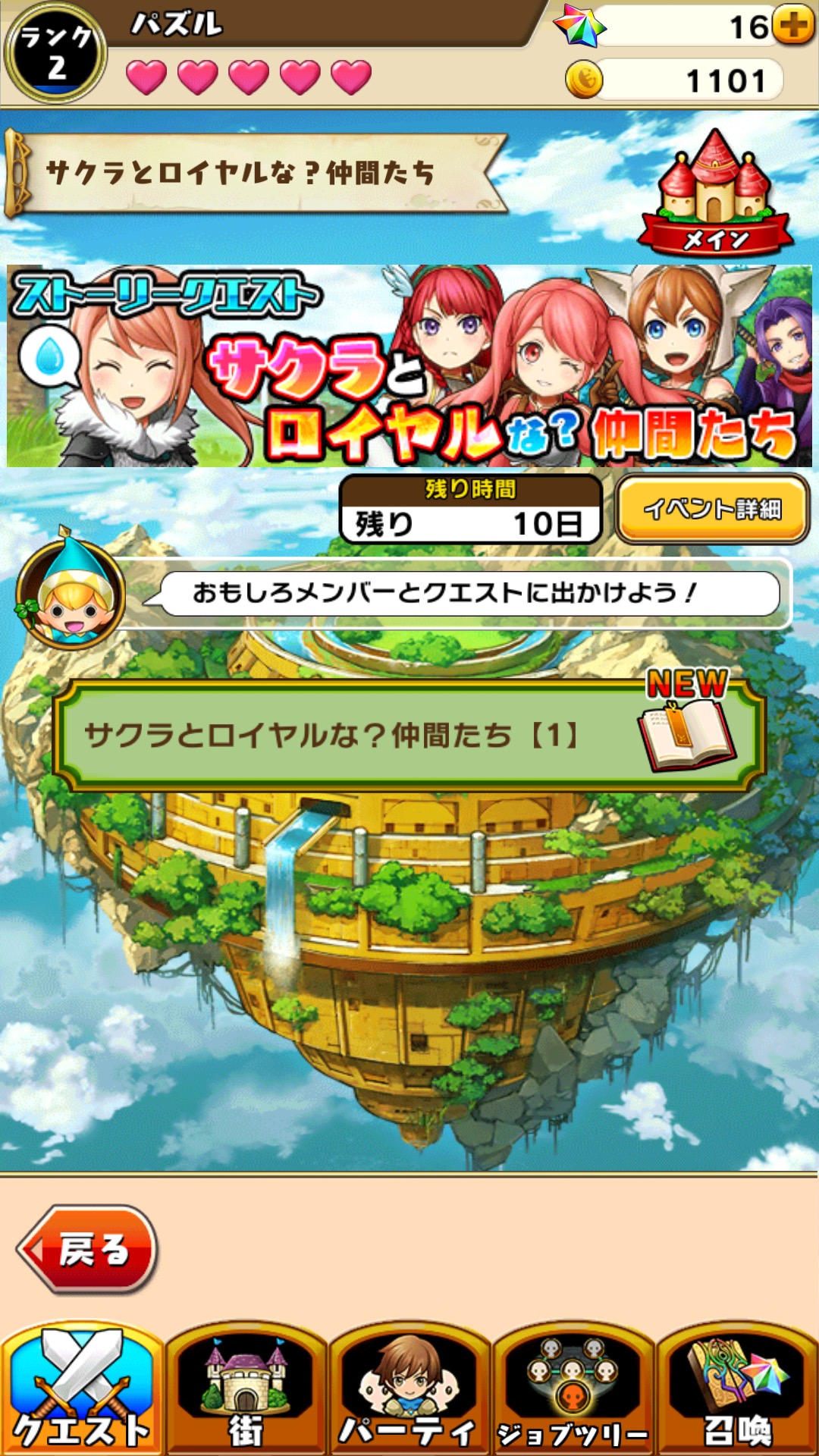Open the ストーリークエスト event banner

(x=409, y=366)
